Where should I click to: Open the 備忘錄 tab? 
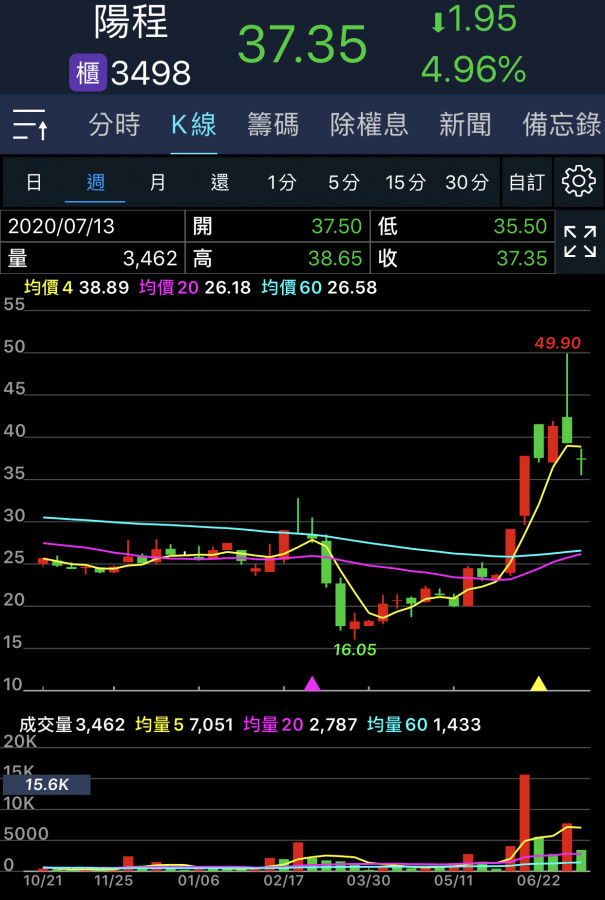tap(562, 125)
